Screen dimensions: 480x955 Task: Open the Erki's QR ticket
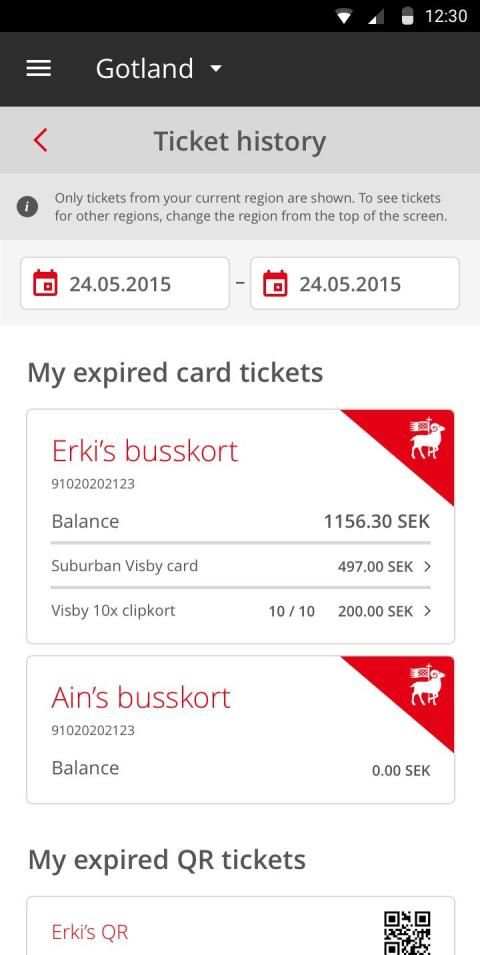(x=241, y=926)
